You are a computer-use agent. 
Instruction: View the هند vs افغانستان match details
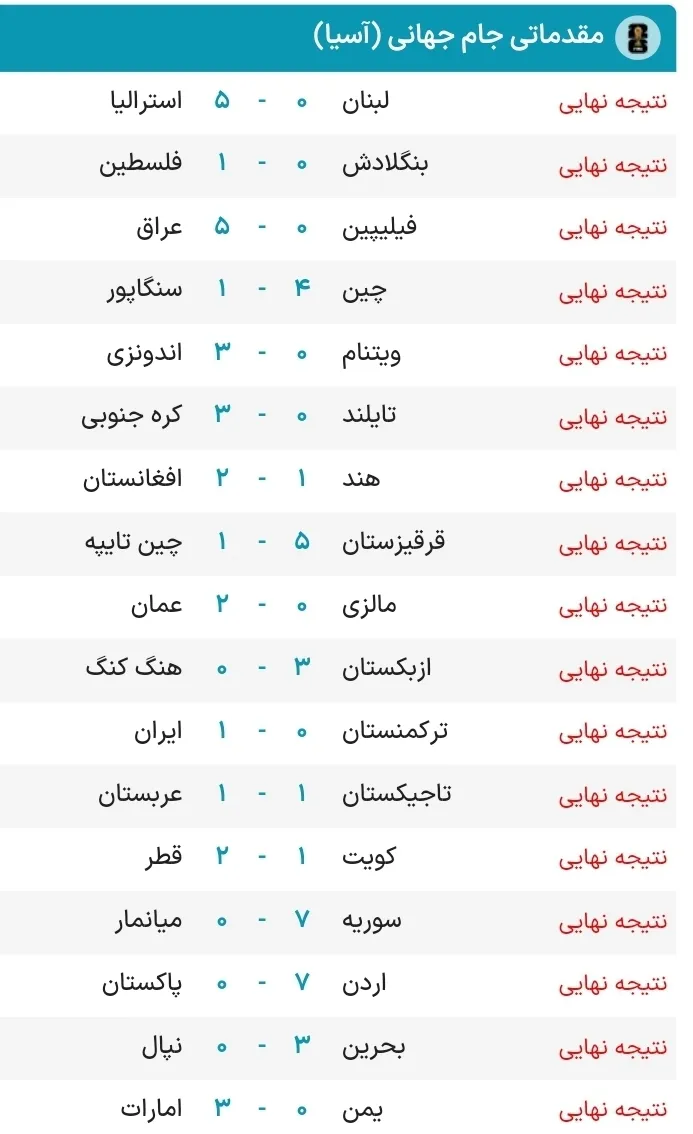pos(338,480)
